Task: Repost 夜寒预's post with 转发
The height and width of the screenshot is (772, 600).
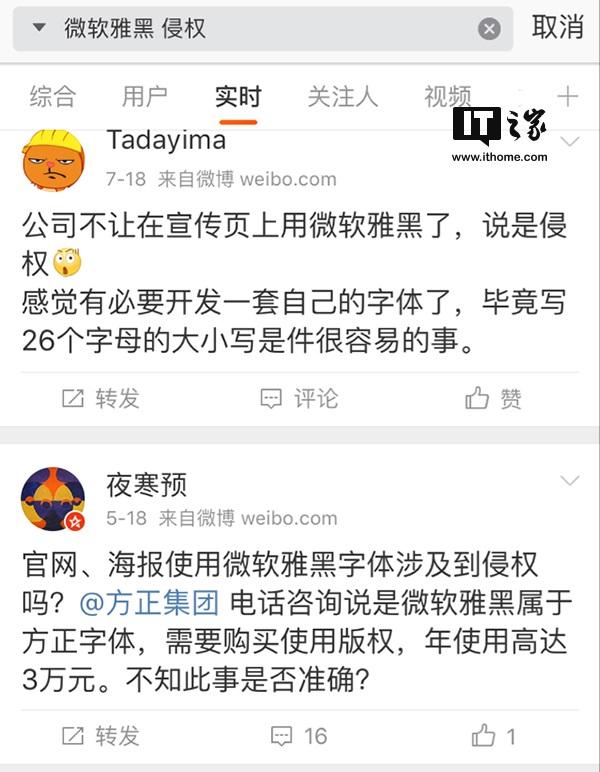Action: point(100,736)
